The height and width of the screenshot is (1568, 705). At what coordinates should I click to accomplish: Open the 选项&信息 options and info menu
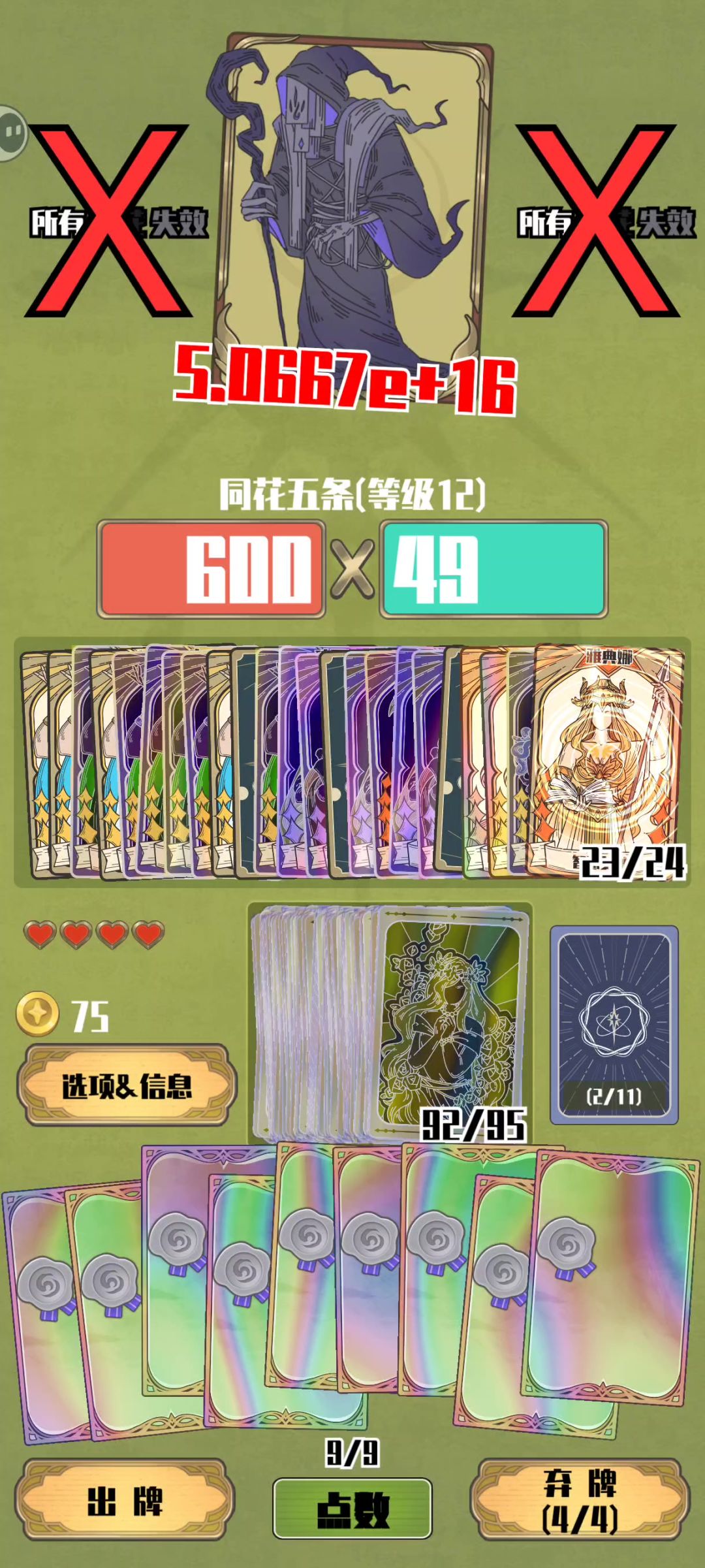coord(127,1085)
